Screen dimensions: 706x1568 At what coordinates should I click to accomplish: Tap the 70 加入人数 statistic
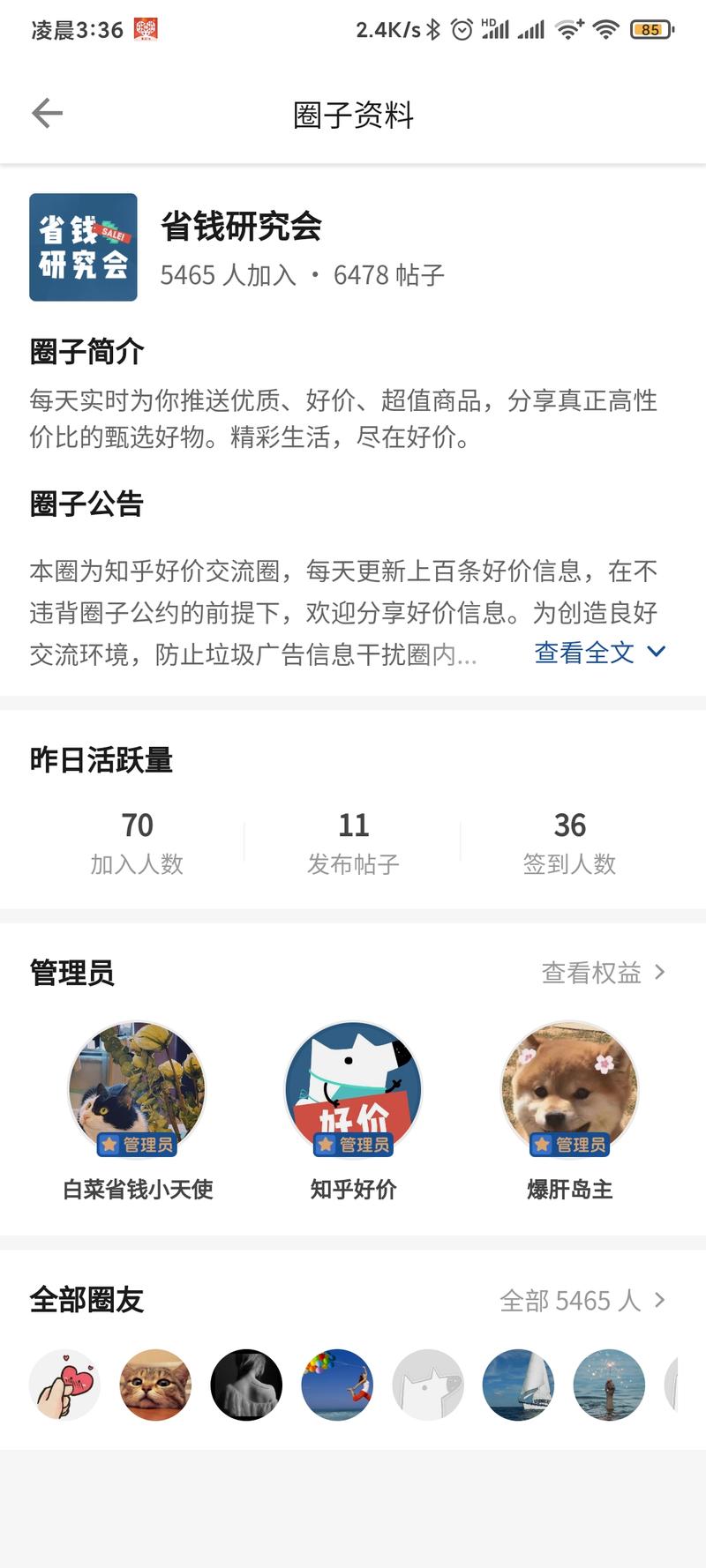point(137,840)
